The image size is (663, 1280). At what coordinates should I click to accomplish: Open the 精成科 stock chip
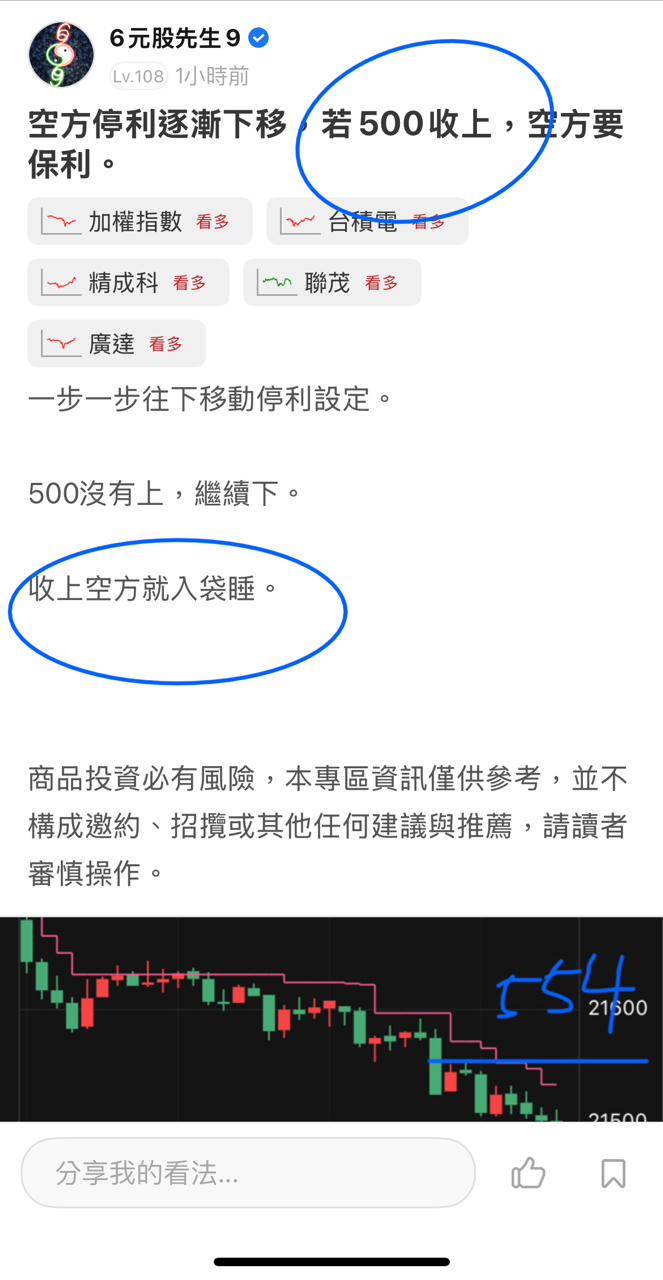pyautogui.click(x=128, y=282)
